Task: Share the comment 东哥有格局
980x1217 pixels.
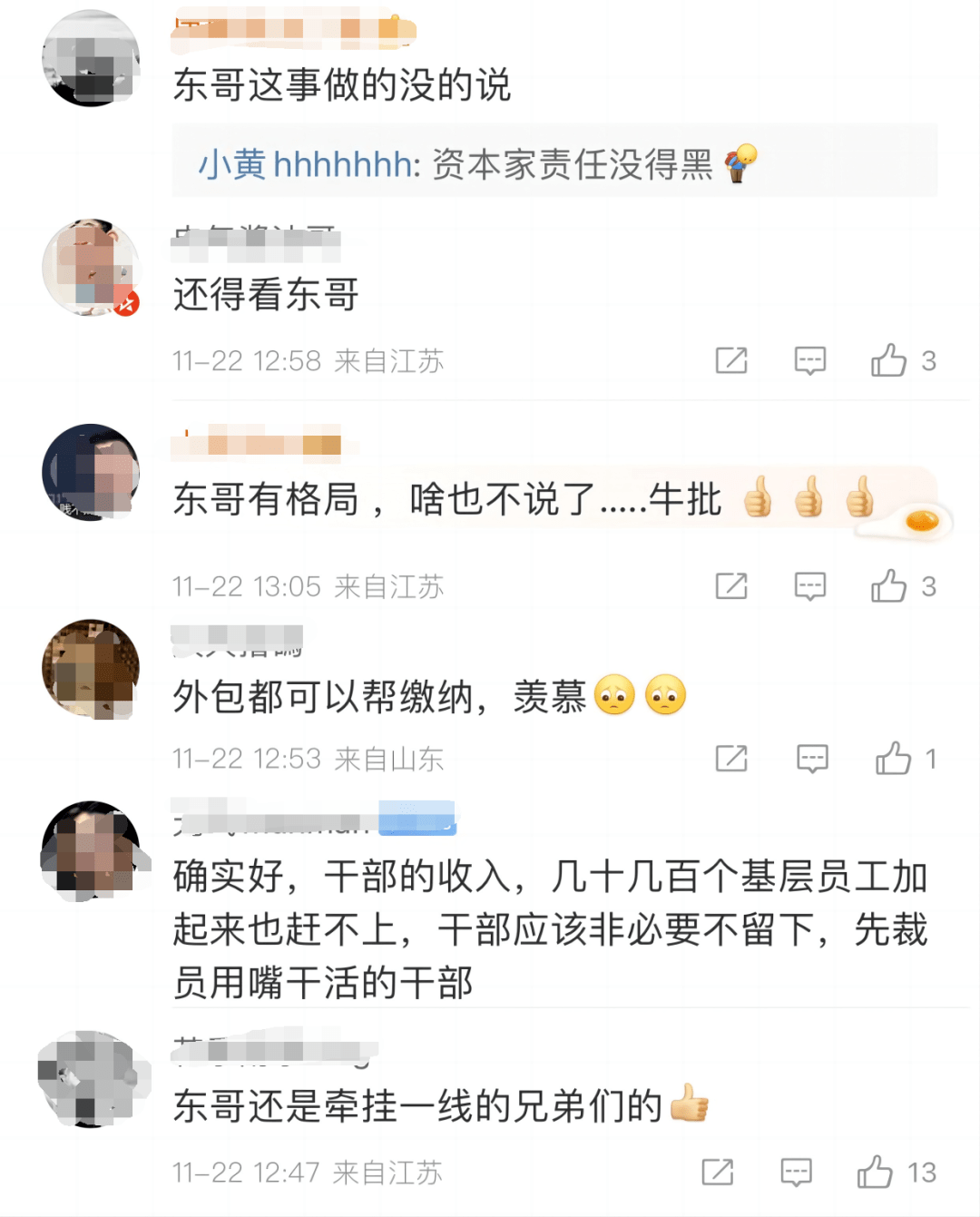Action: (730, 586)
